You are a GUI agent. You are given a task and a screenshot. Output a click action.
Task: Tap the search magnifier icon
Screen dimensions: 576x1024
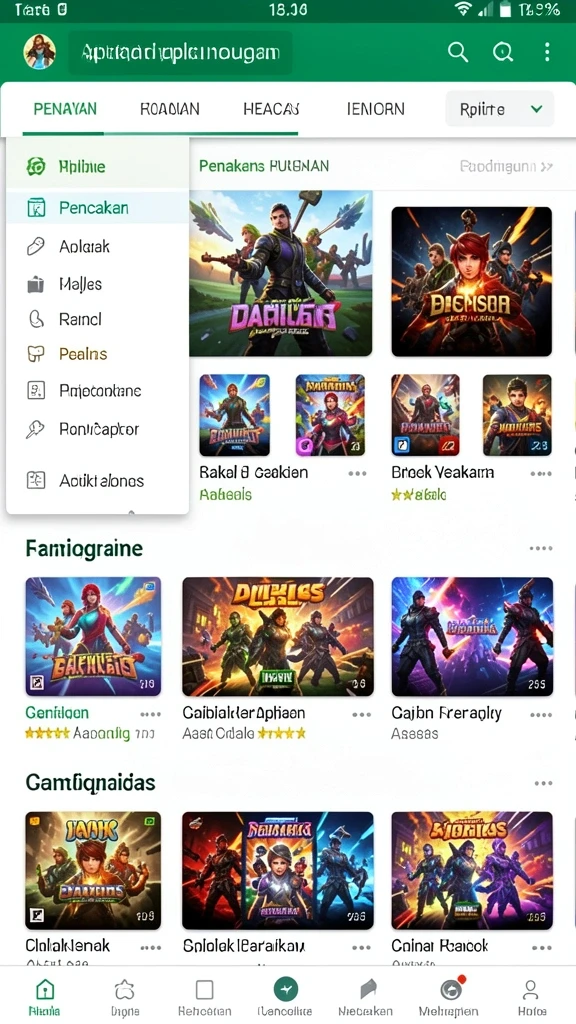pos(458,52)
